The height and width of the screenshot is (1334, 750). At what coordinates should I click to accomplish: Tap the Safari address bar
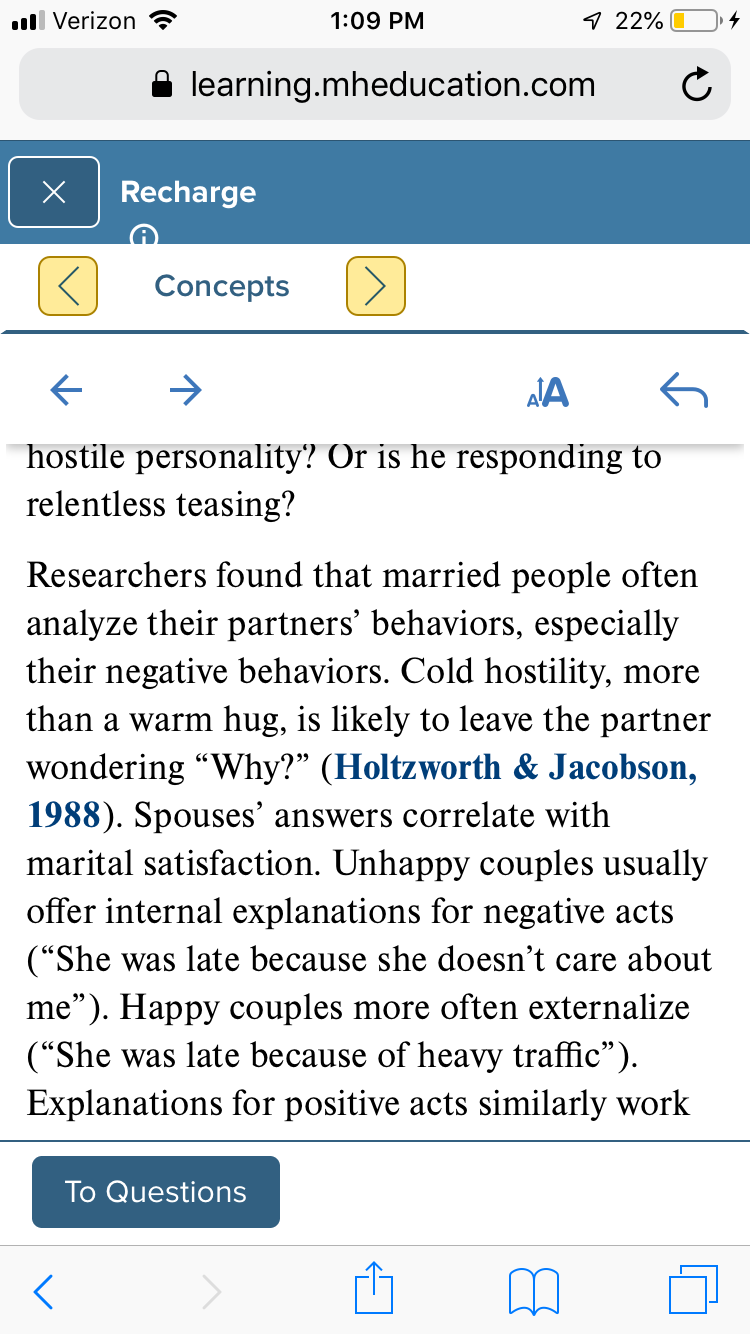coord(375,85)
